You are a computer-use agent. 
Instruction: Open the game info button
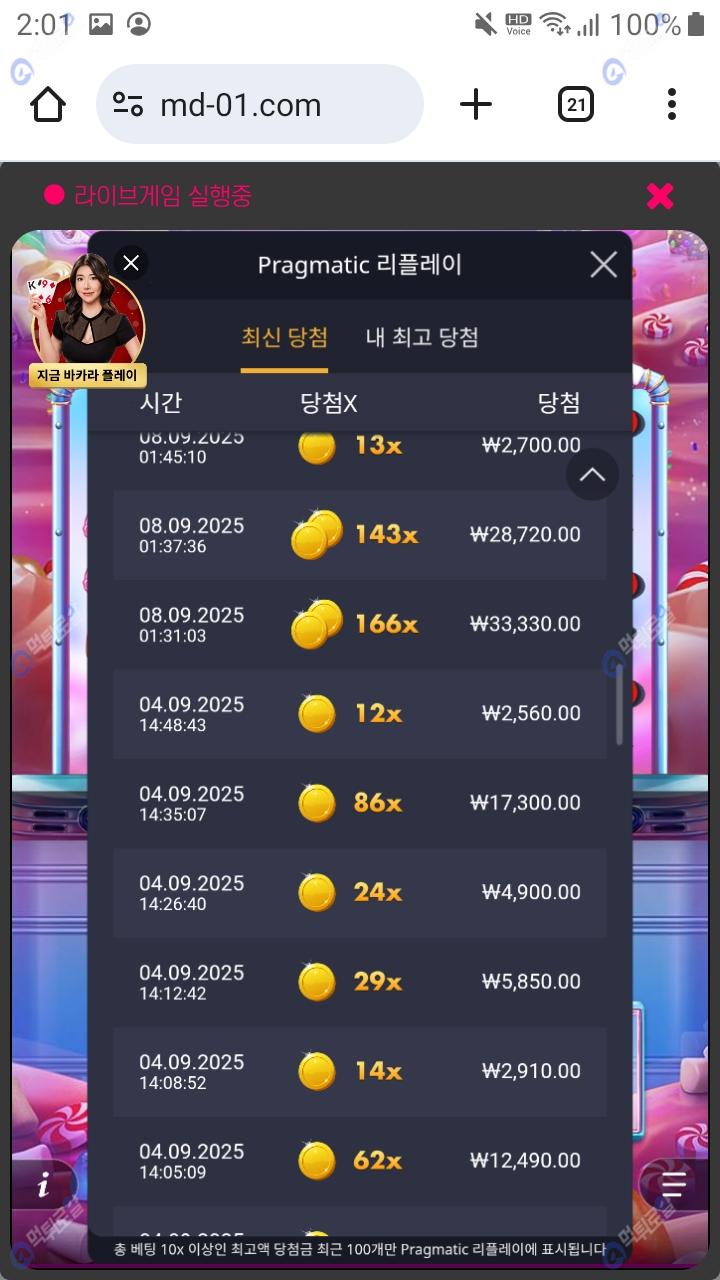pyautogui.click(x=43, y=1186)
